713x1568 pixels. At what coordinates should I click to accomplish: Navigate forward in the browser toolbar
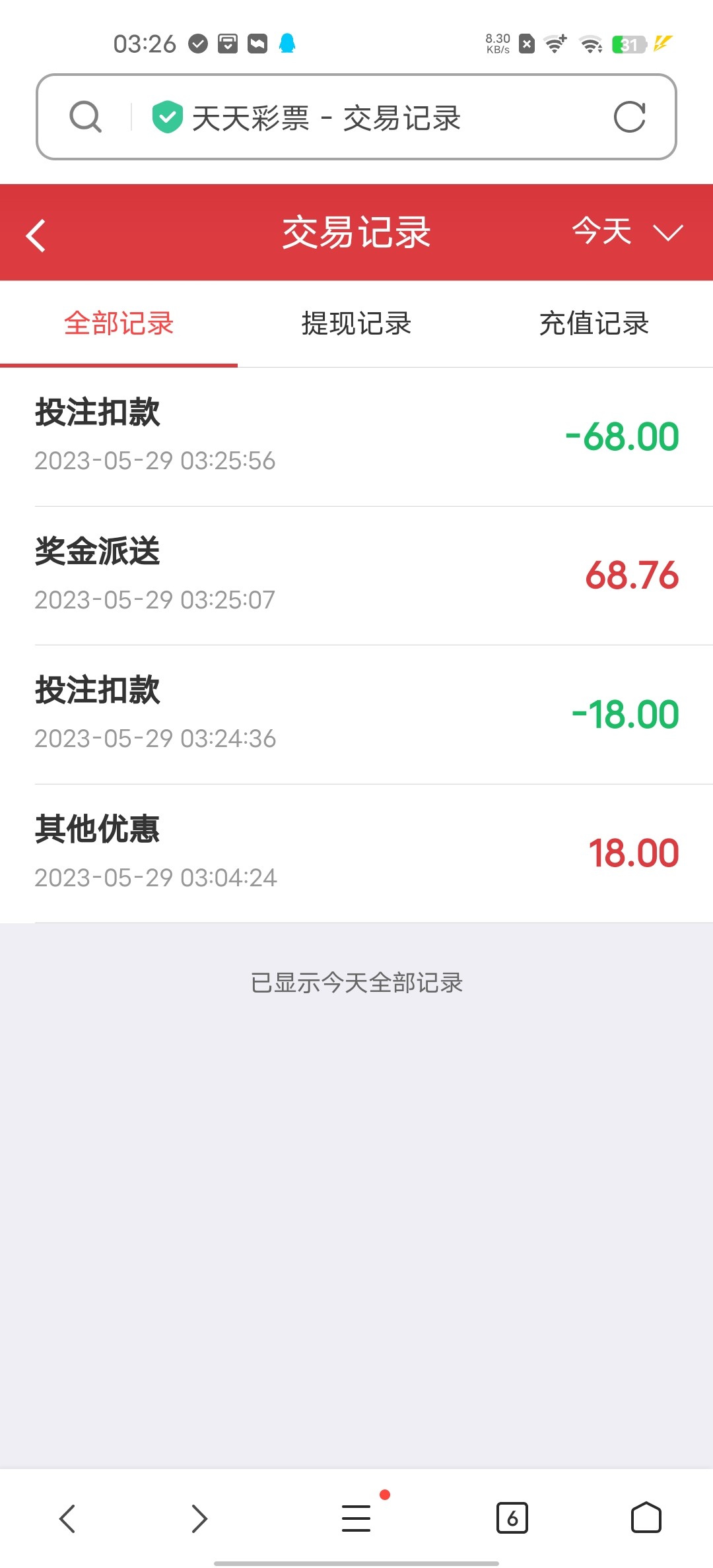pos(199,1518)
